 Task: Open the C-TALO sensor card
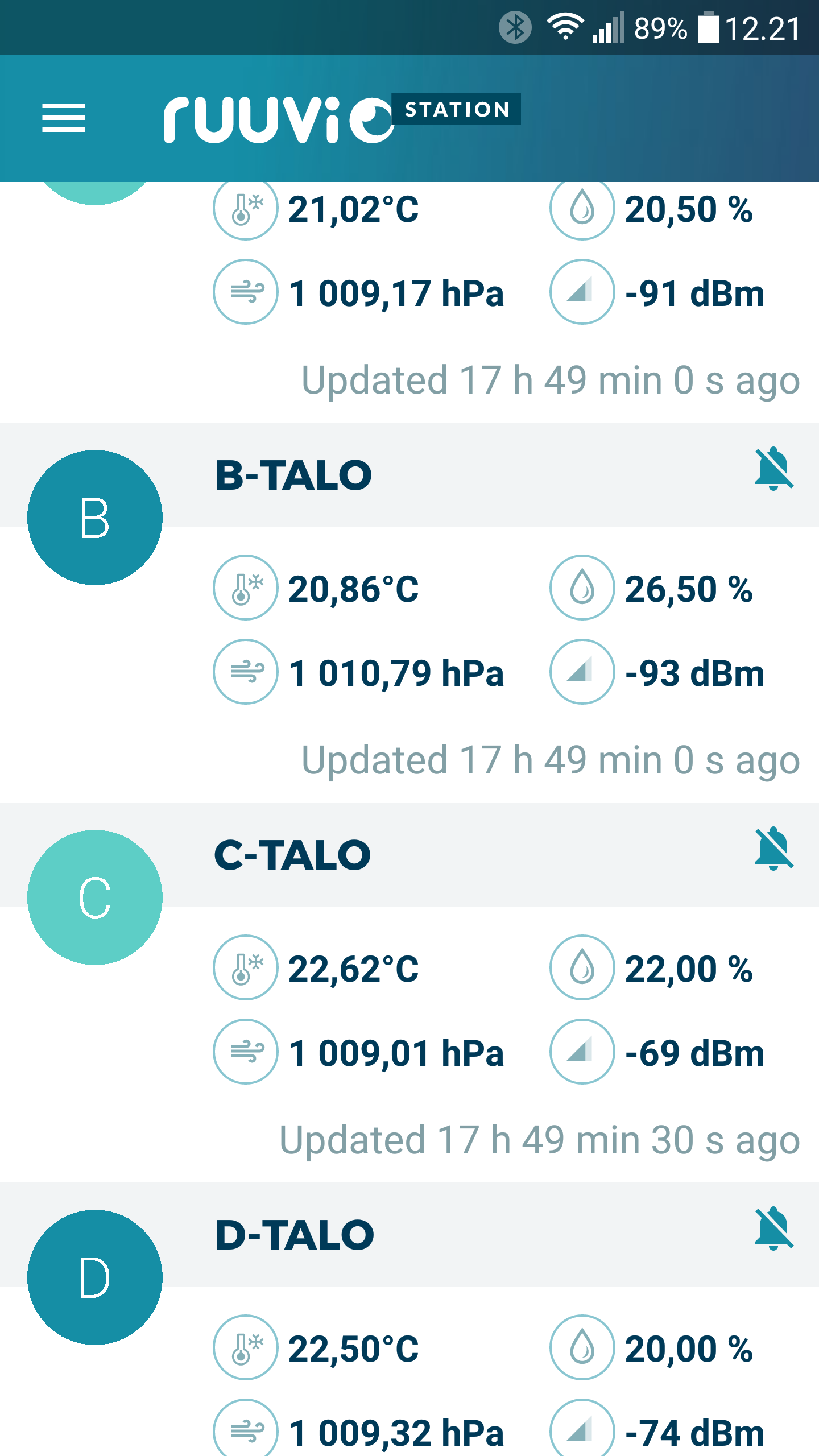[x=409, y=992]
